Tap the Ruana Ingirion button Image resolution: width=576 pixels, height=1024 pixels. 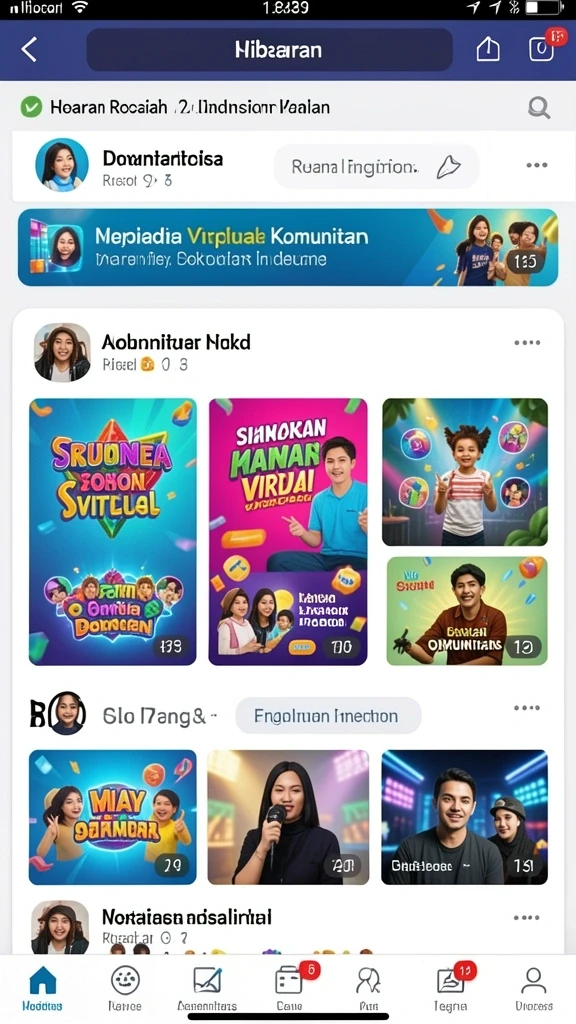[376, 167]
